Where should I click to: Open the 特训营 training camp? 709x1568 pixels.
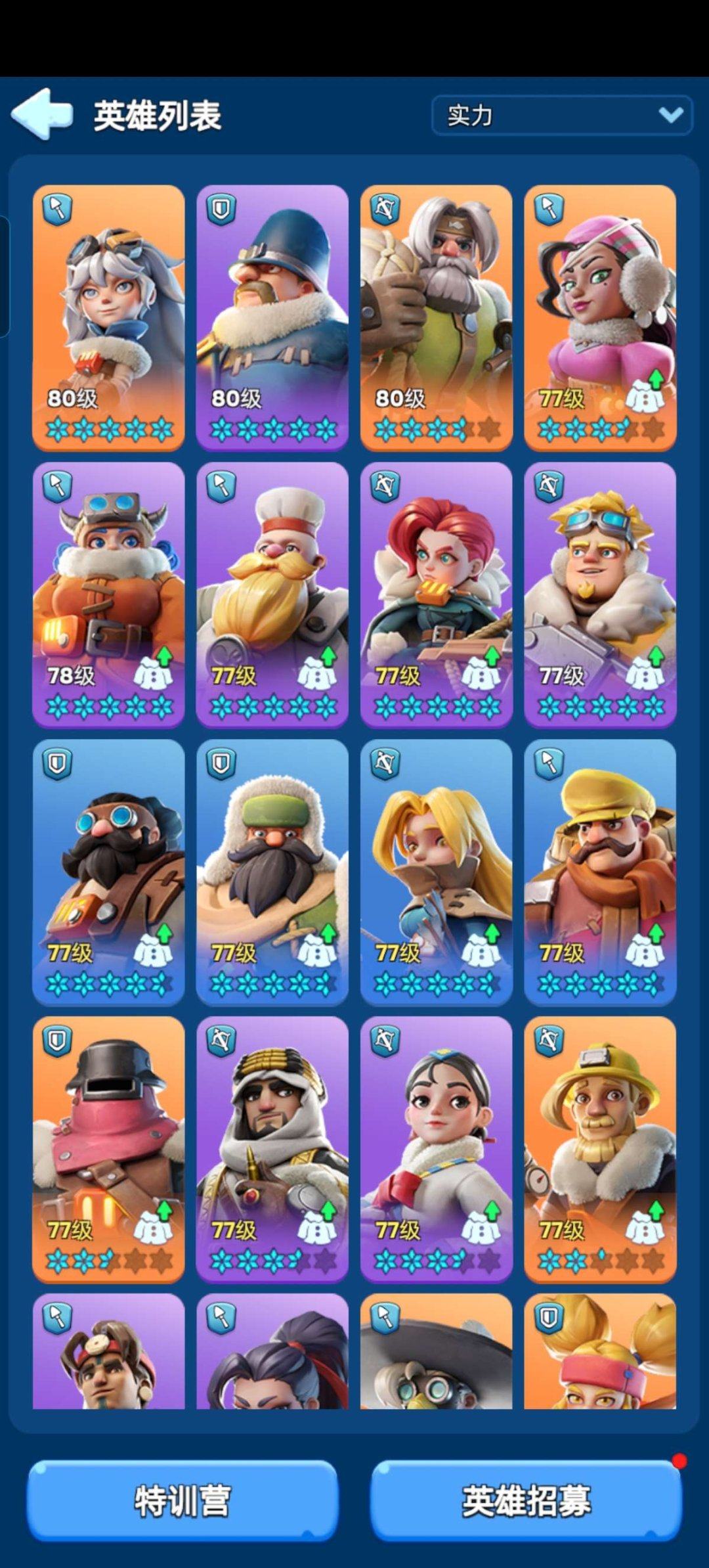tap(182, 1500)
